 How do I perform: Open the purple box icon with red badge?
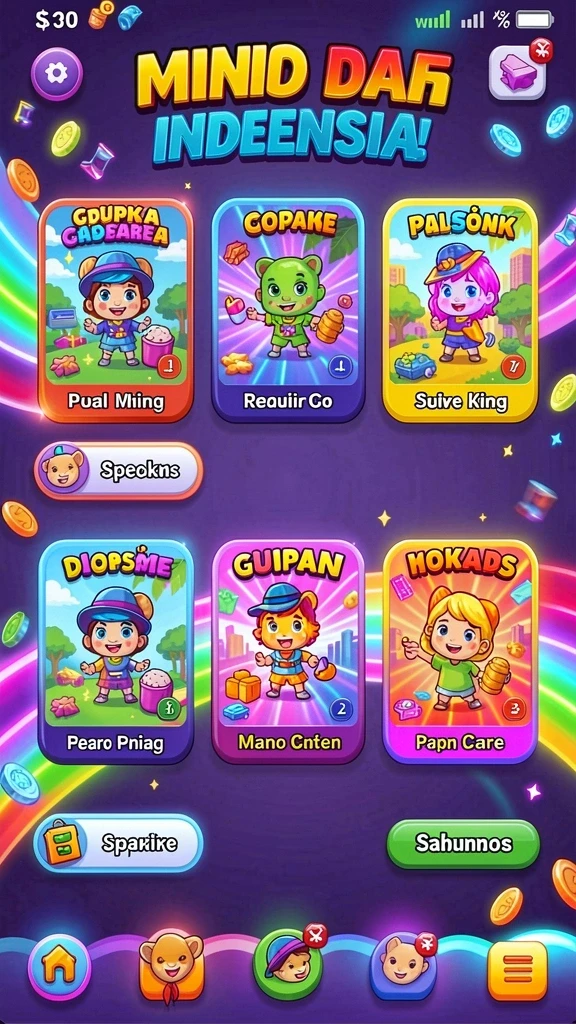(x=519, y=71)
